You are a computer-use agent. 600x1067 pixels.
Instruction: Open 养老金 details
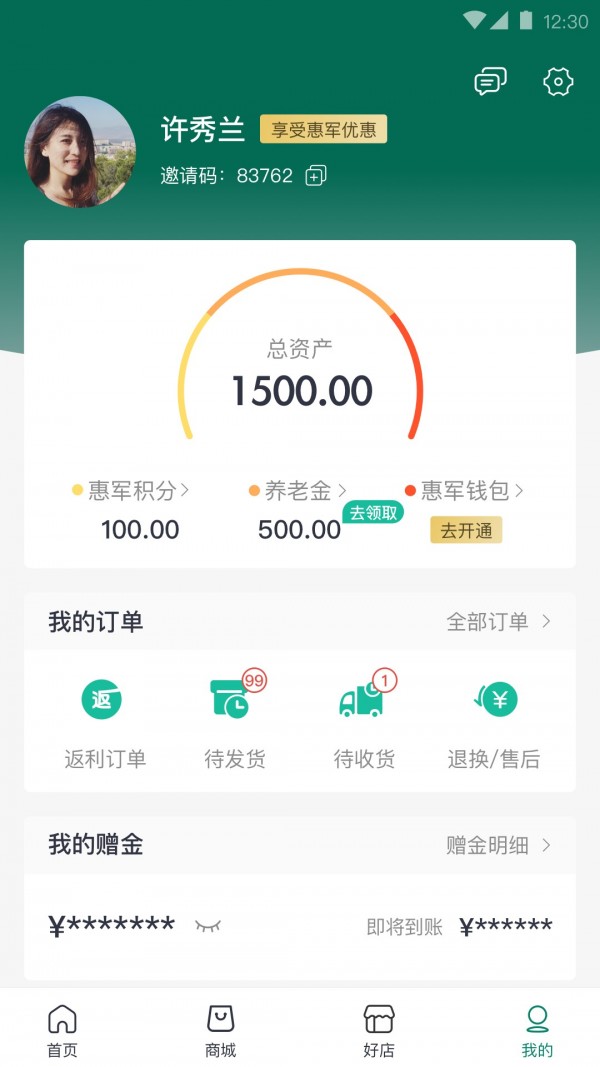click(298, 490)
